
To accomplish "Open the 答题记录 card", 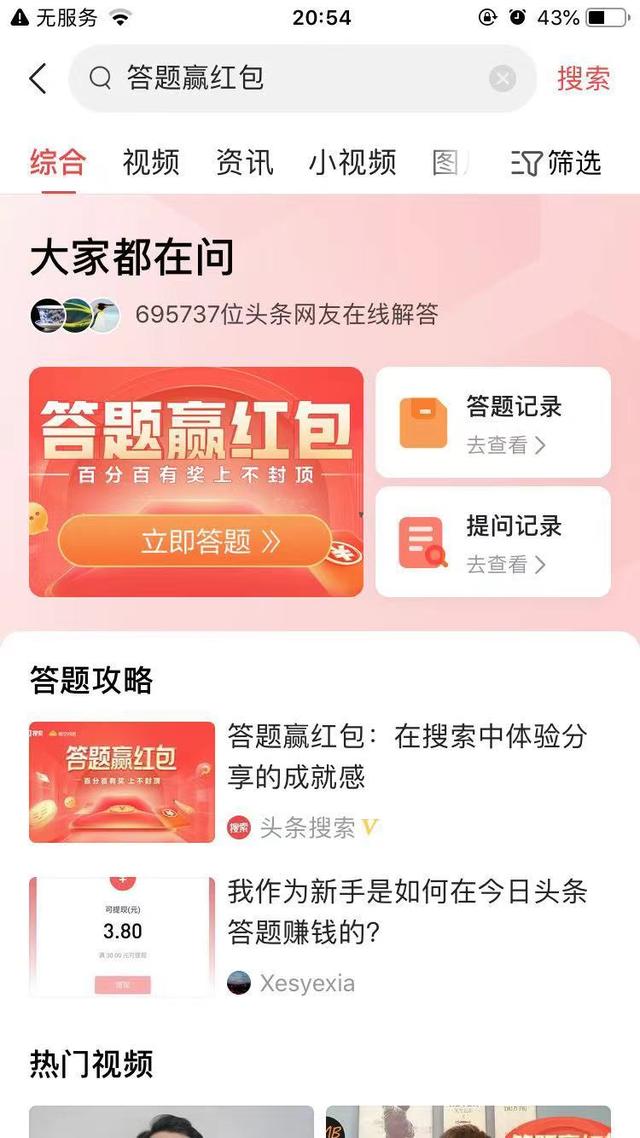I will tap(492, 422).
